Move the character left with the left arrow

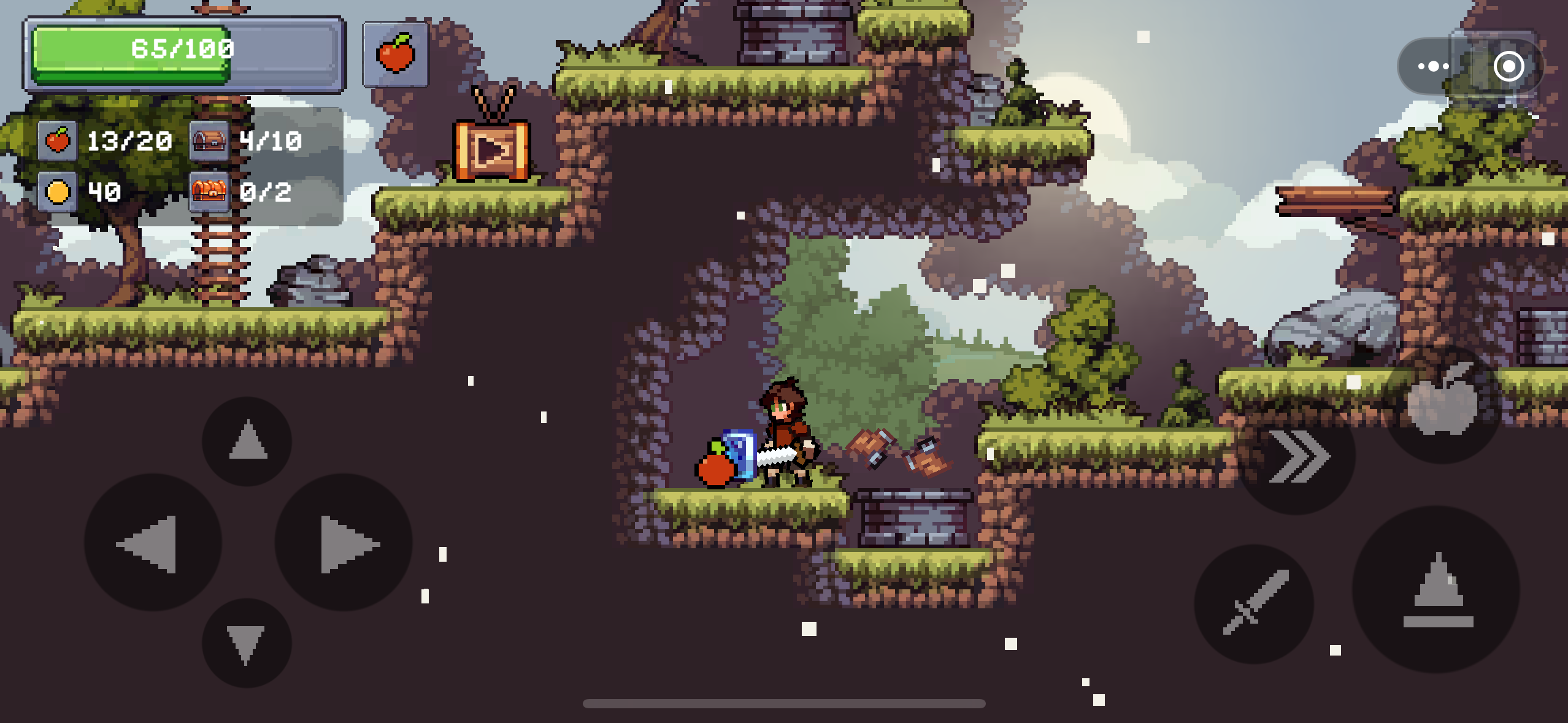[x=152, y=543]
